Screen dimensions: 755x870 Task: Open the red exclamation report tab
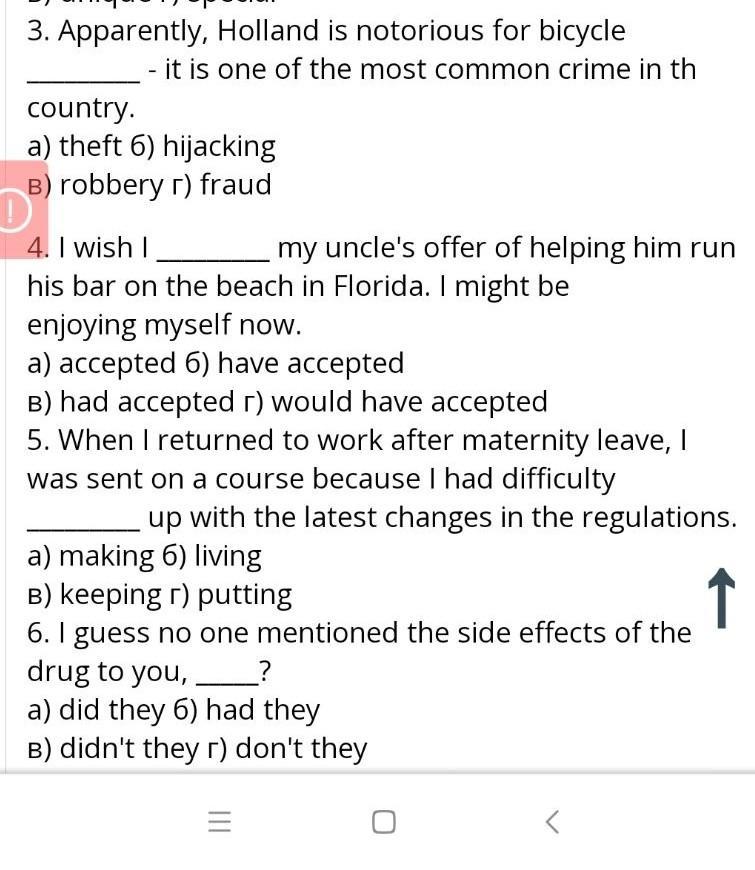click(14, 210)
